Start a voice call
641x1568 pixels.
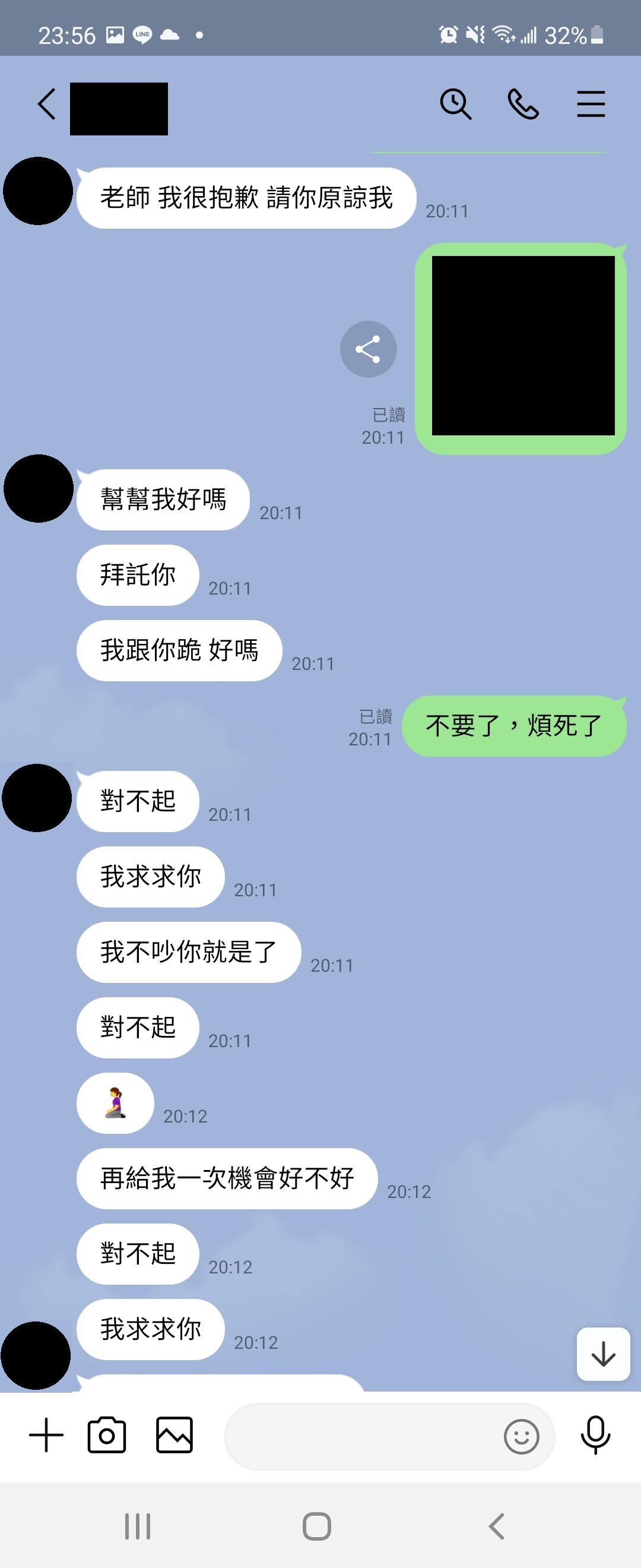[x=522, y=104]
